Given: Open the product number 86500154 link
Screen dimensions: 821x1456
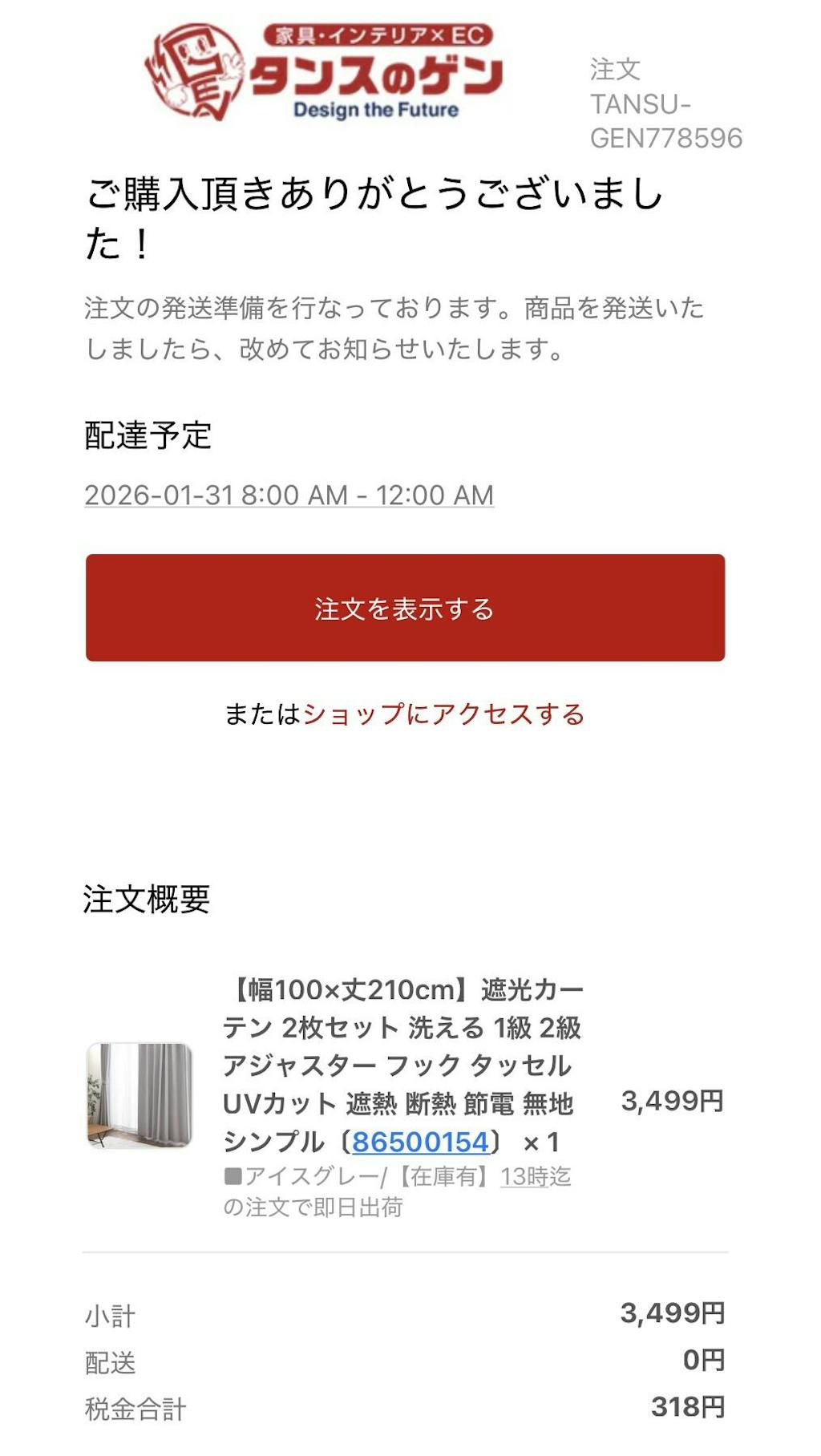Looking at the screenshot, I should pos(420,1142).
